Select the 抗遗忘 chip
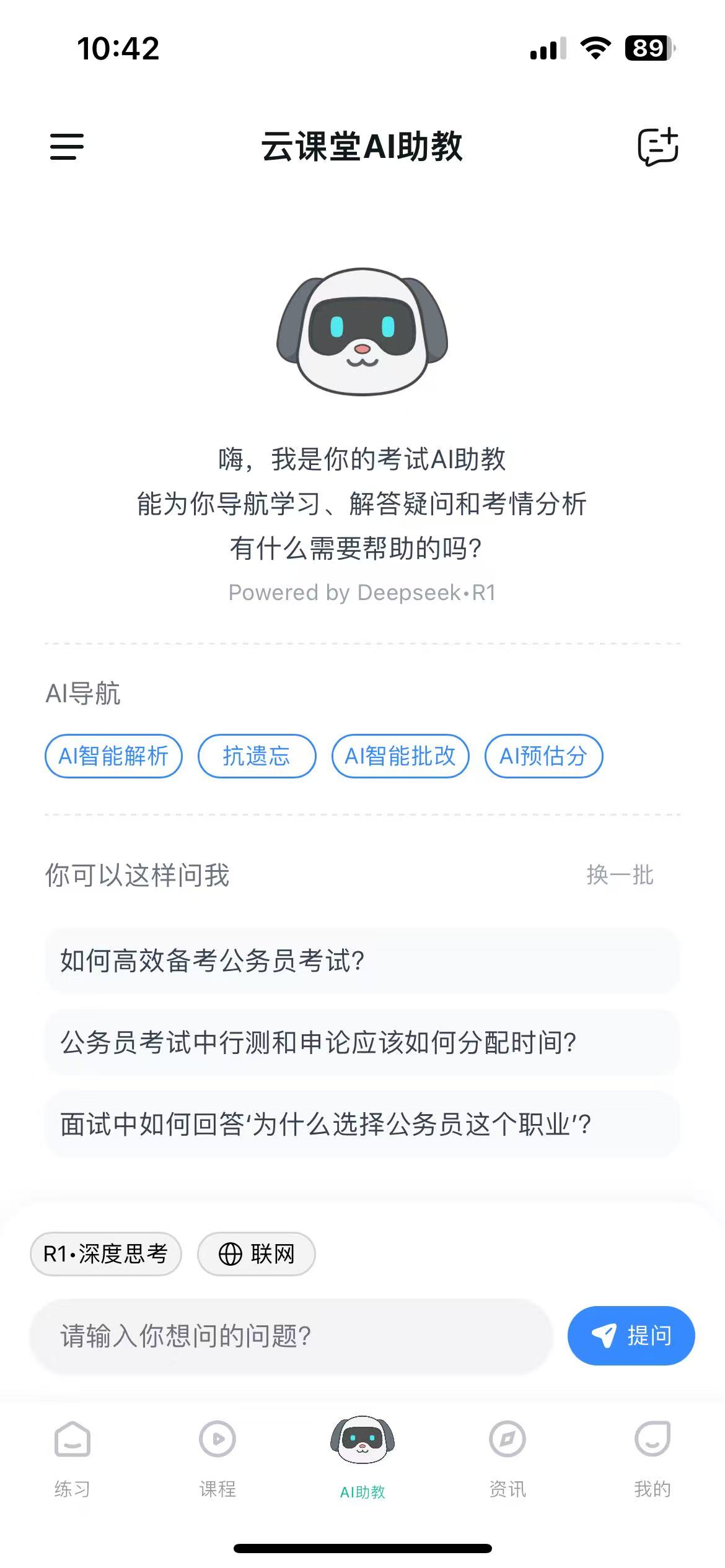This screenshot has width=725, height=1568. click(257, 756)
